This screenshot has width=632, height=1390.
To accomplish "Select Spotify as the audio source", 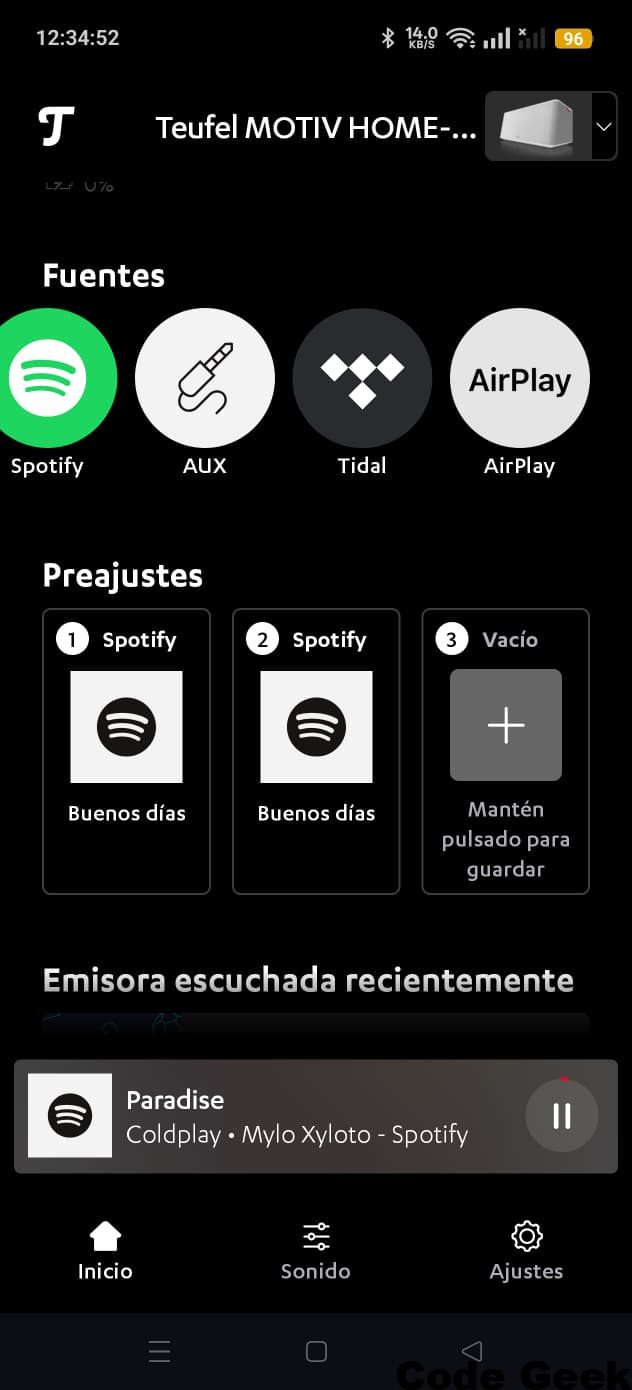I will pyautogui.click(x=48, y=378).
